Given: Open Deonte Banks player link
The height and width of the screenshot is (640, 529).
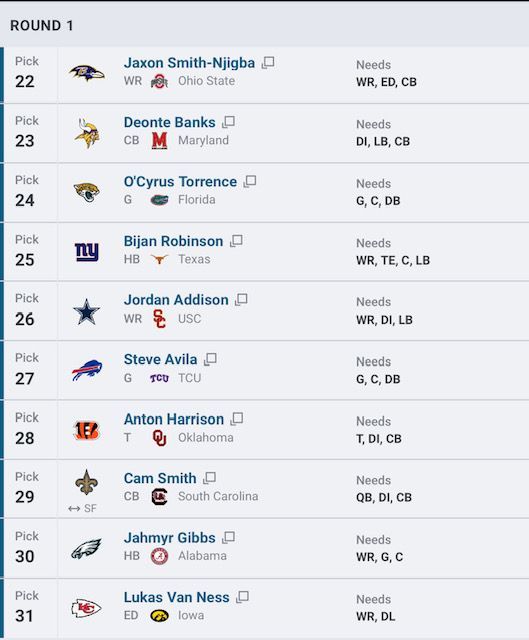Looking at the screenshot, I should click(169, 122).
